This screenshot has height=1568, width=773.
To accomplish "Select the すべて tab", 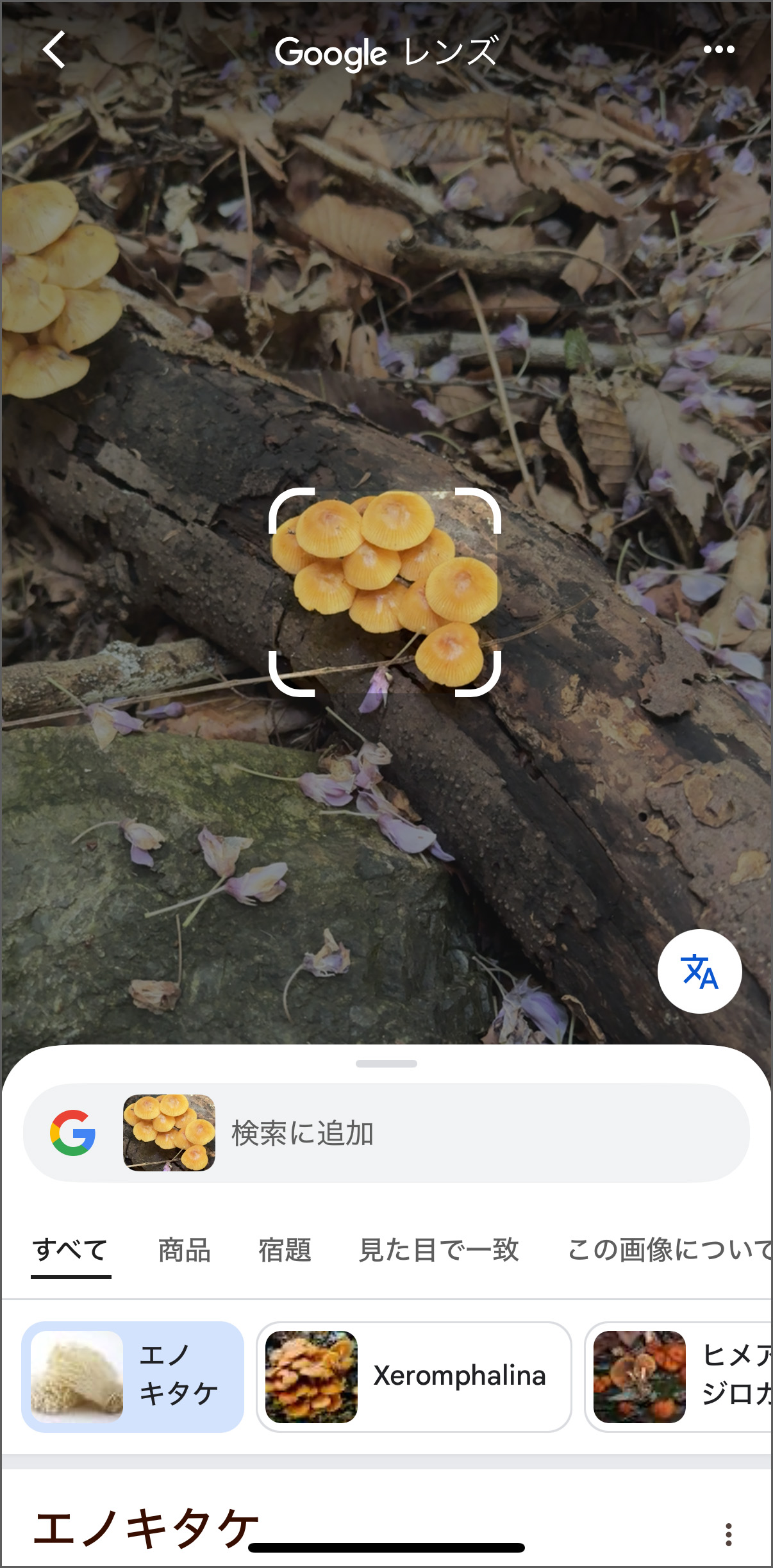I will 71,1250.
